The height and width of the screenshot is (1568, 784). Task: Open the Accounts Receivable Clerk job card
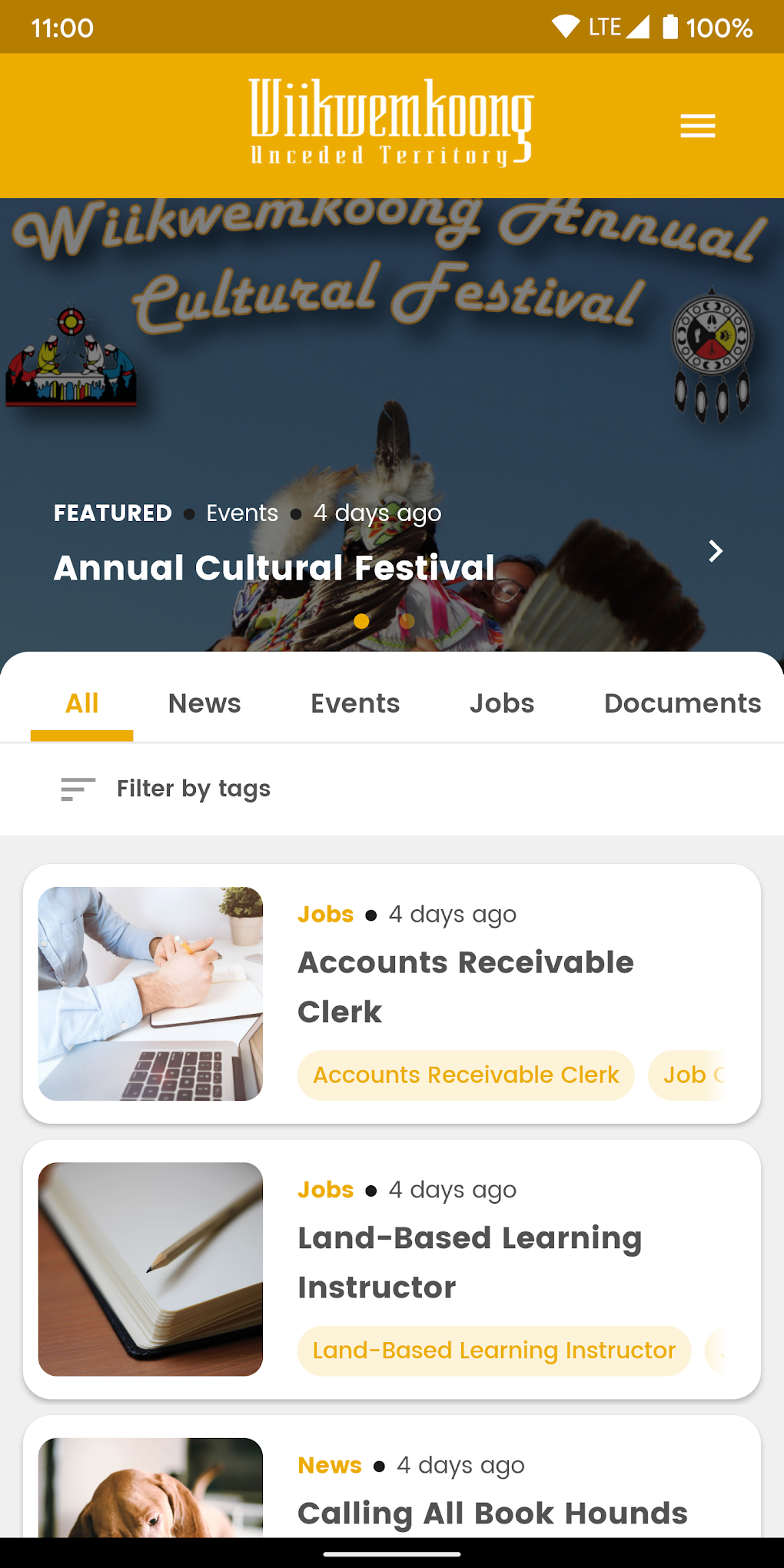(465, 986)
